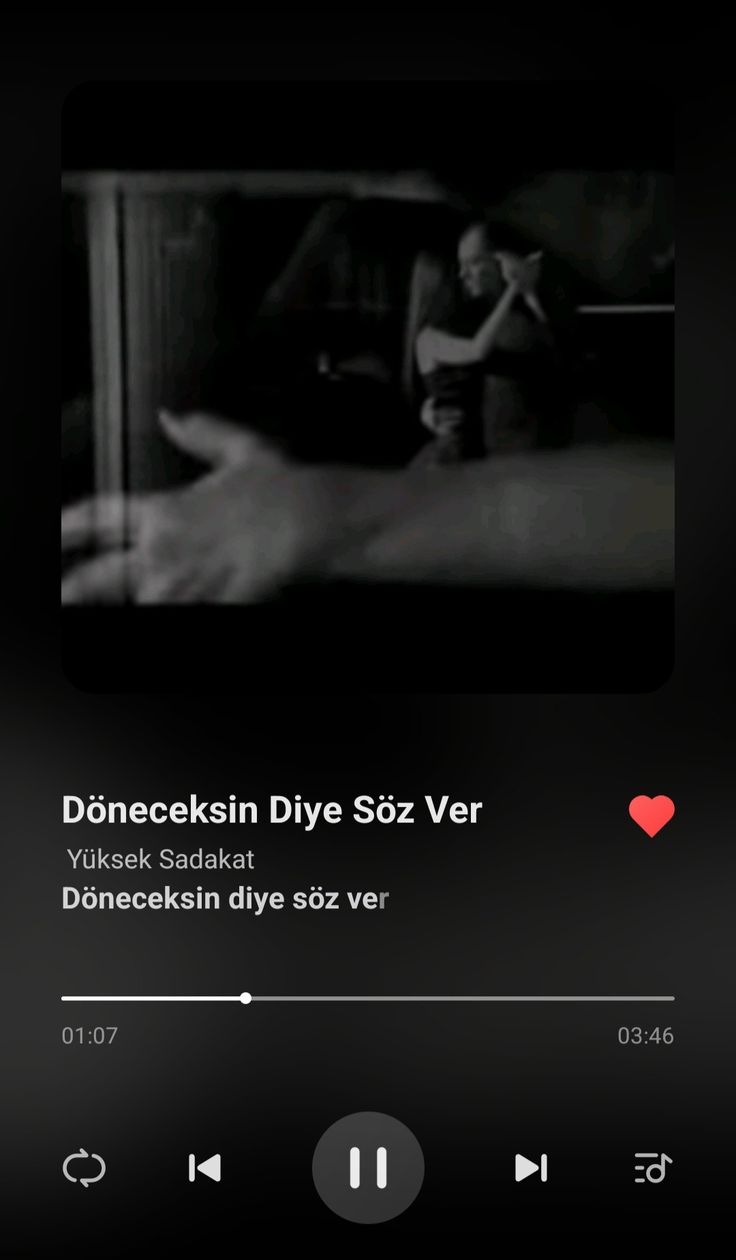The width and height of the screenshot is (736, 1260).
Task: Skip to the next track
Action: [531, 1168]
